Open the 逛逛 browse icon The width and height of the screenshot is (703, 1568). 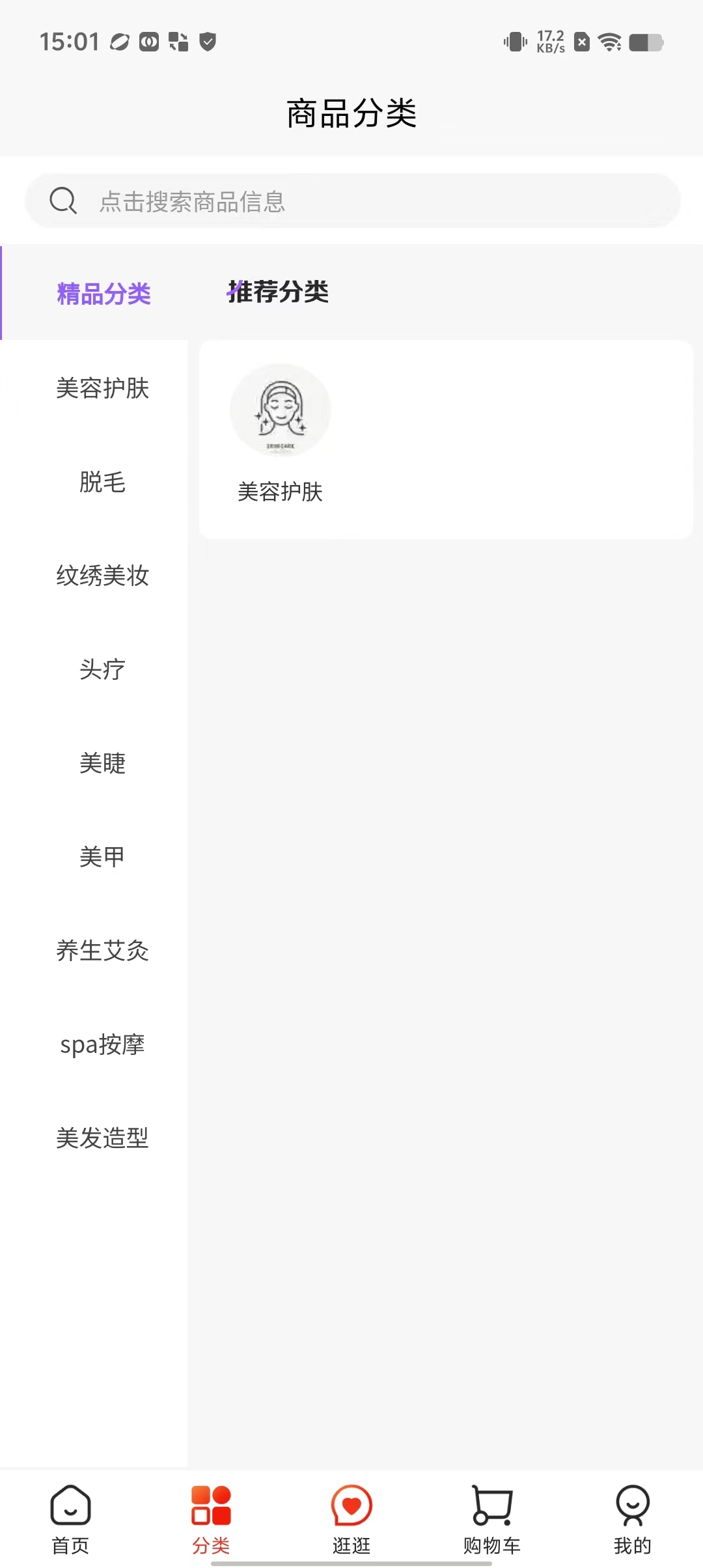point(351,1511)
